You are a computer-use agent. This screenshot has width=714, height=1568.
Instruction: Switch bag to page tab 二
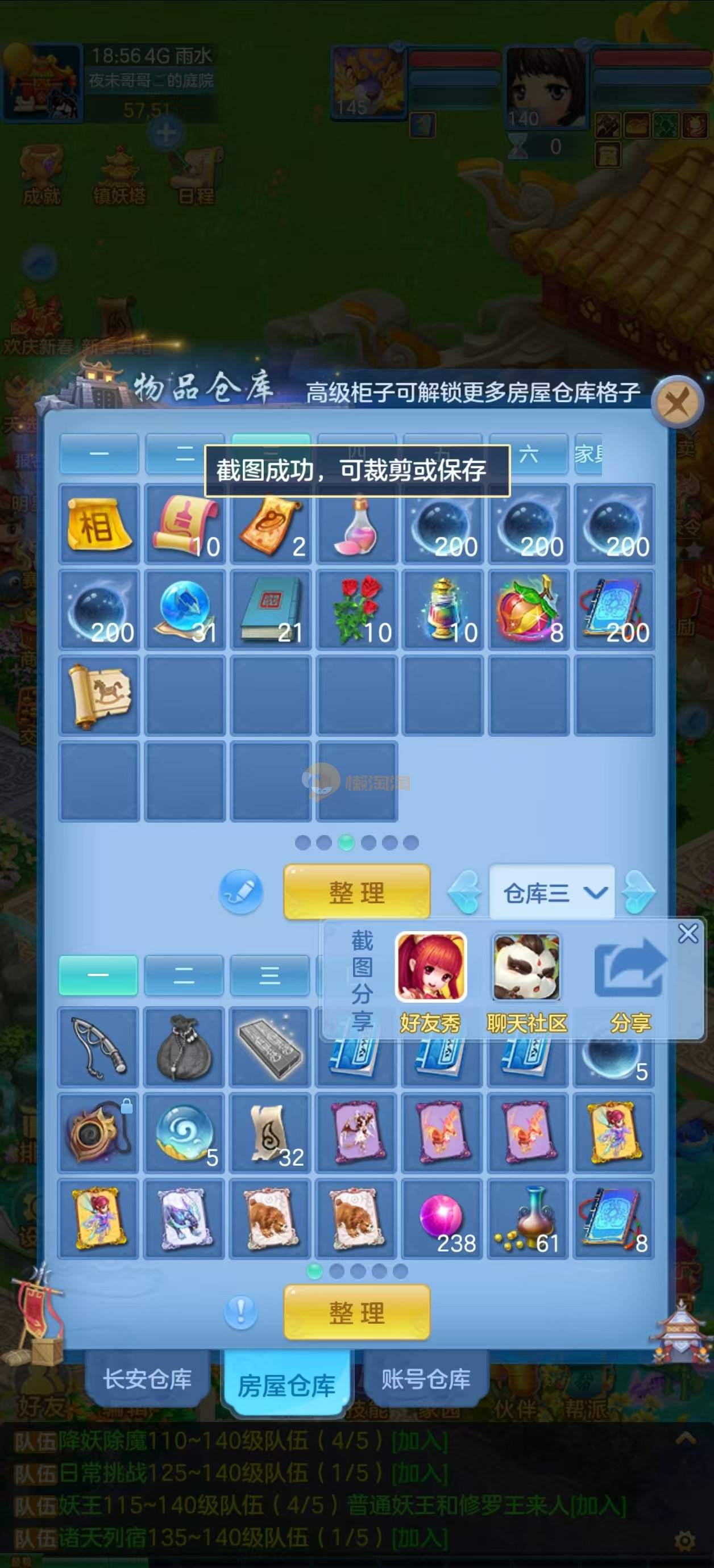coord(184,976)
